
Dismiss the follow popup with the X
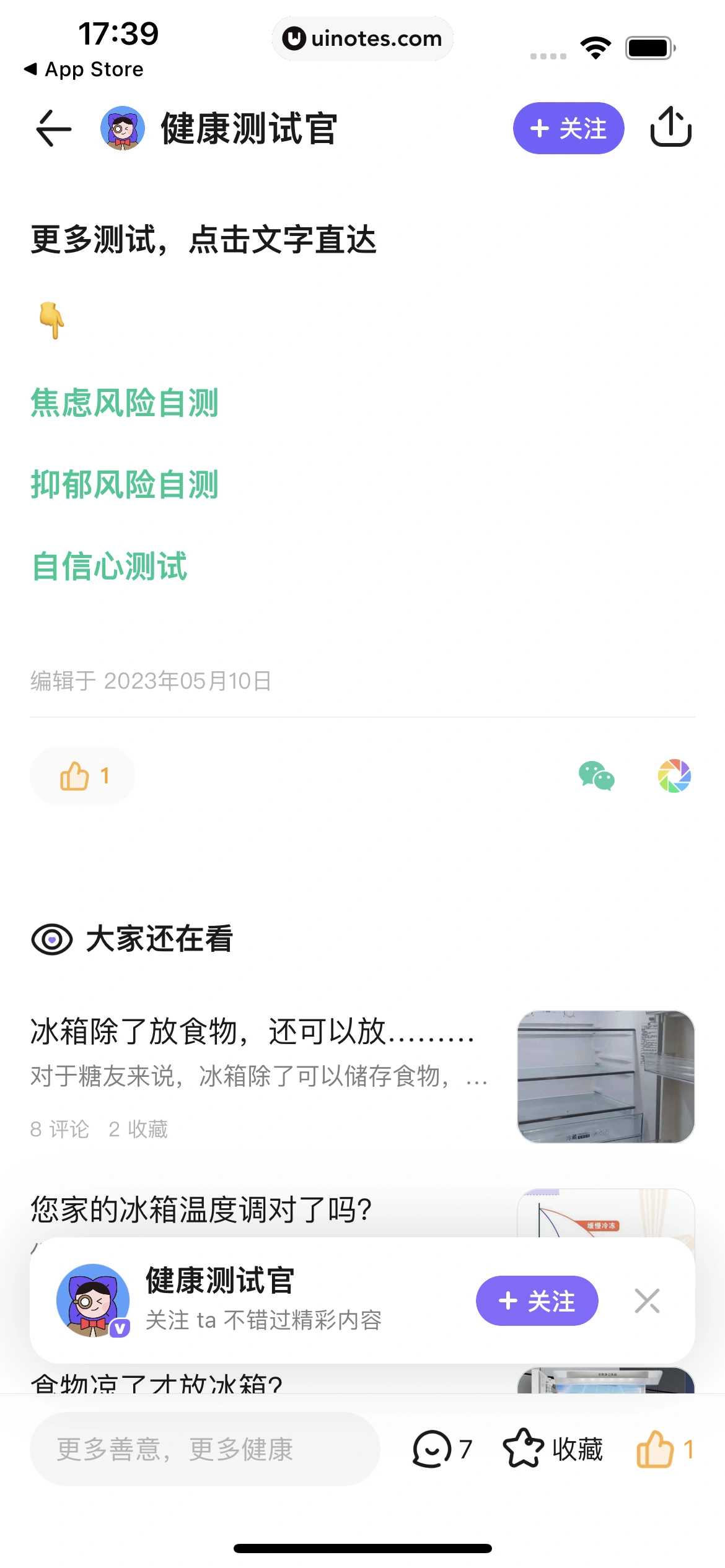click(646, 1300)
